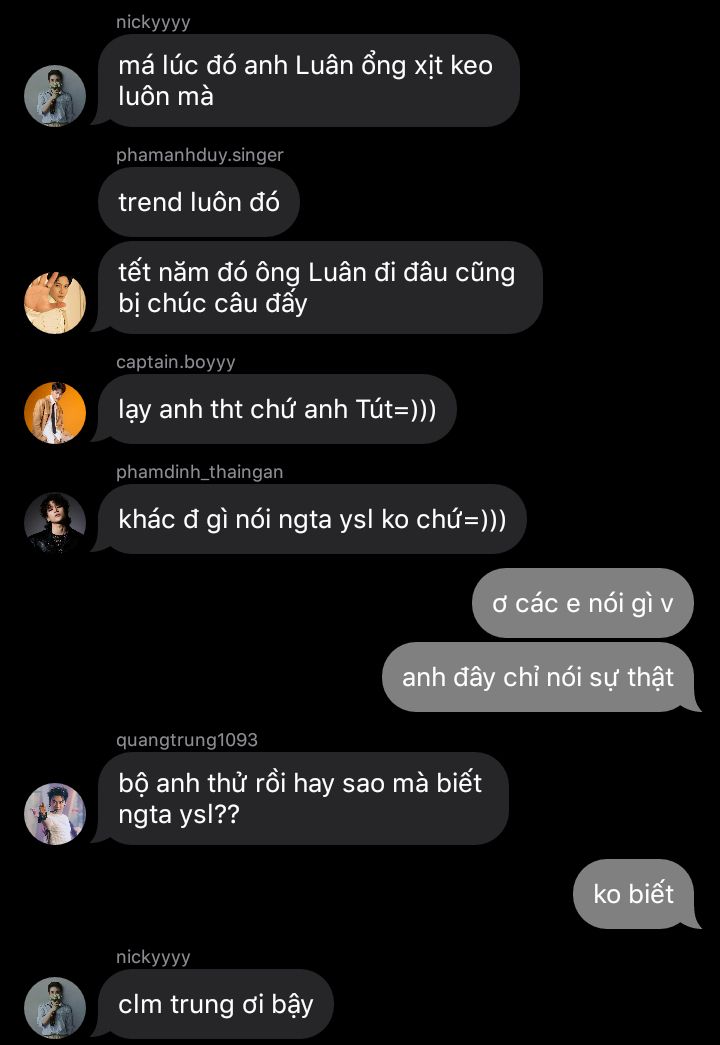This screenshot has width=720, height=1045.
Task: View phamanhduy.singer's profile picture
Action: (55, 303)
